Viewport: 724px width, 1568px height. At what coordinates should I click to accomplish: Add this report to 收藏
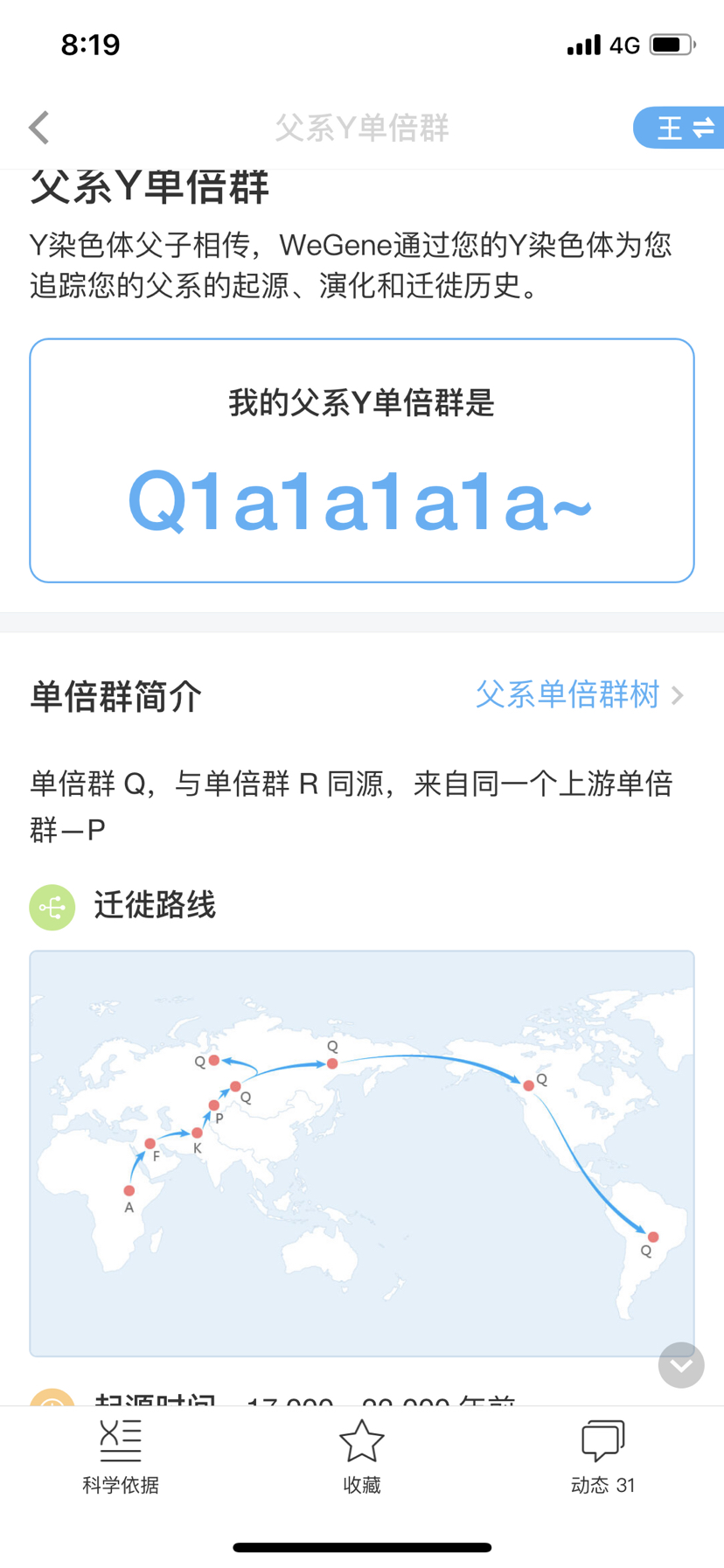pyautogui.click(x=361, y=1457)
